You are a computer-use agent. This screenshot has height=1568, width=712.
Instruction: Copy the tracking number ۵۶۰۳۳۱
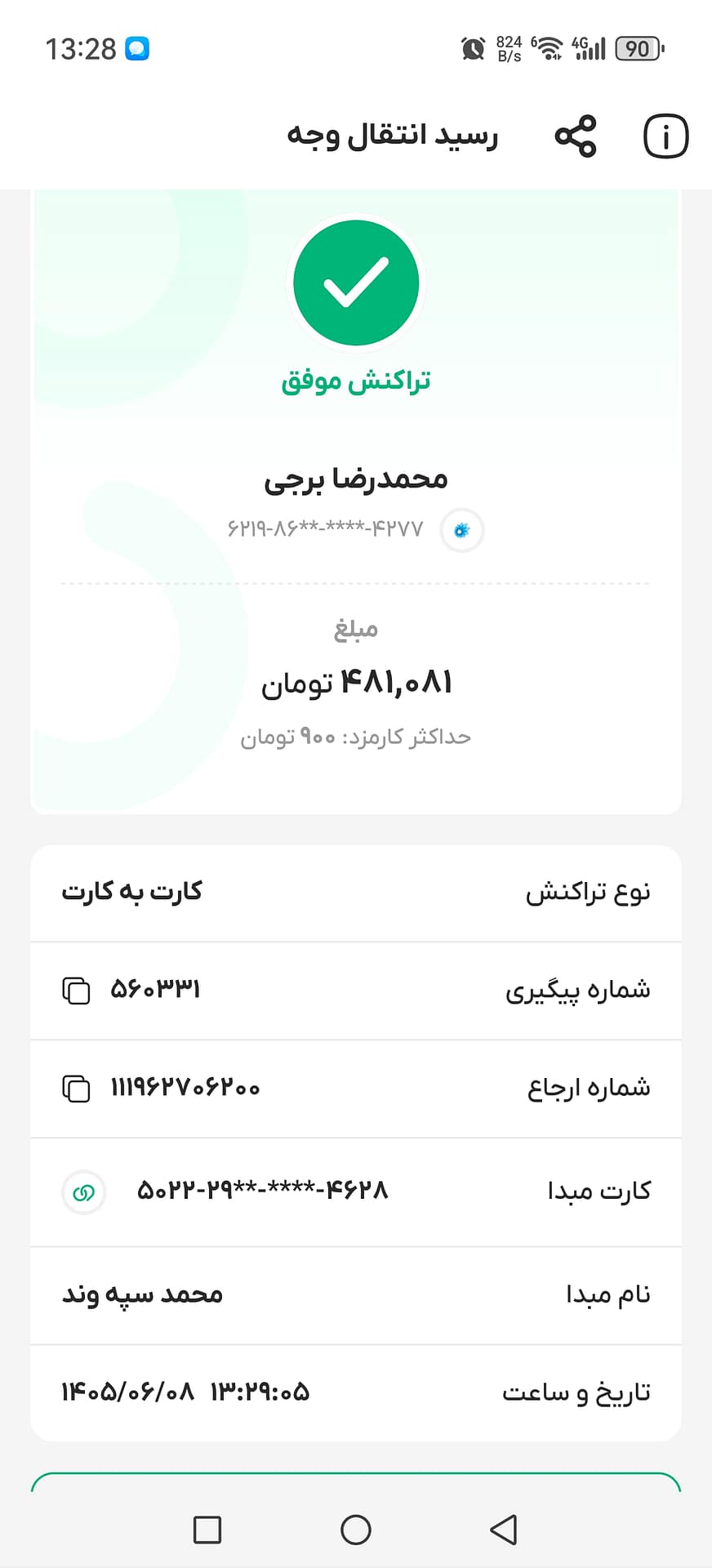coord(76,990)
